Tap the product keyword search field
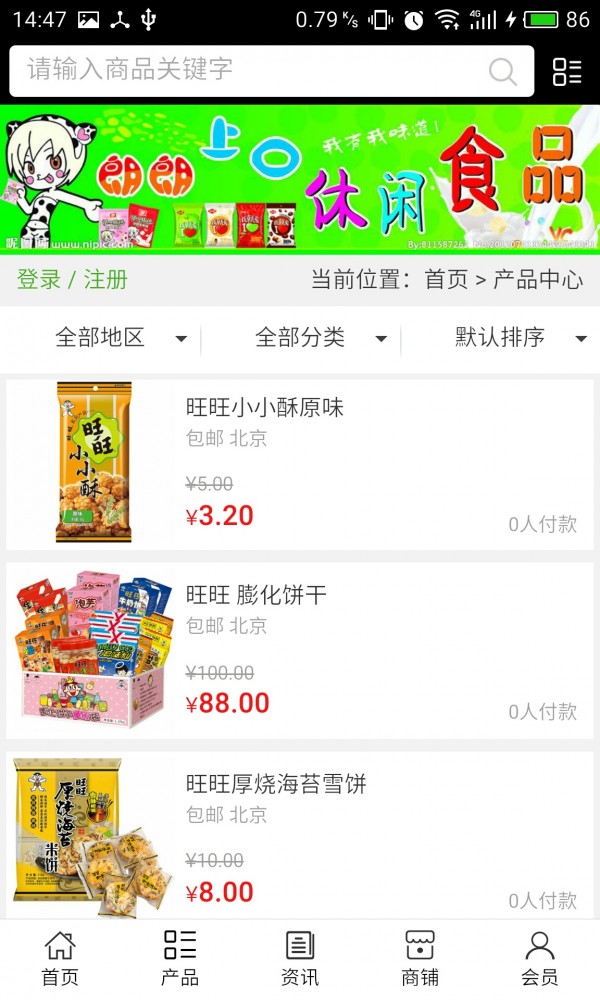This screenshot has height=1000, width=600. point(250,70)
